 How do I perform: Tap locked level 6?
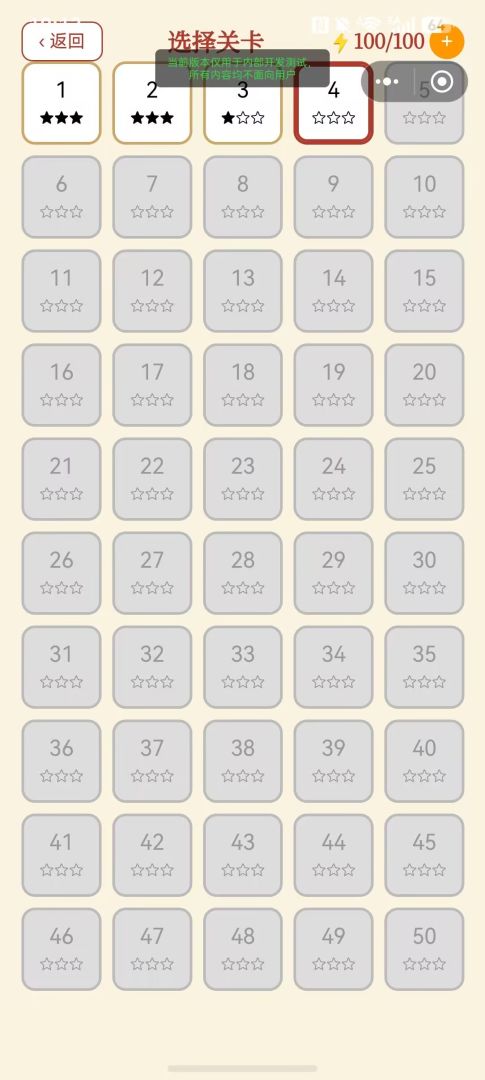click(61, 197)
